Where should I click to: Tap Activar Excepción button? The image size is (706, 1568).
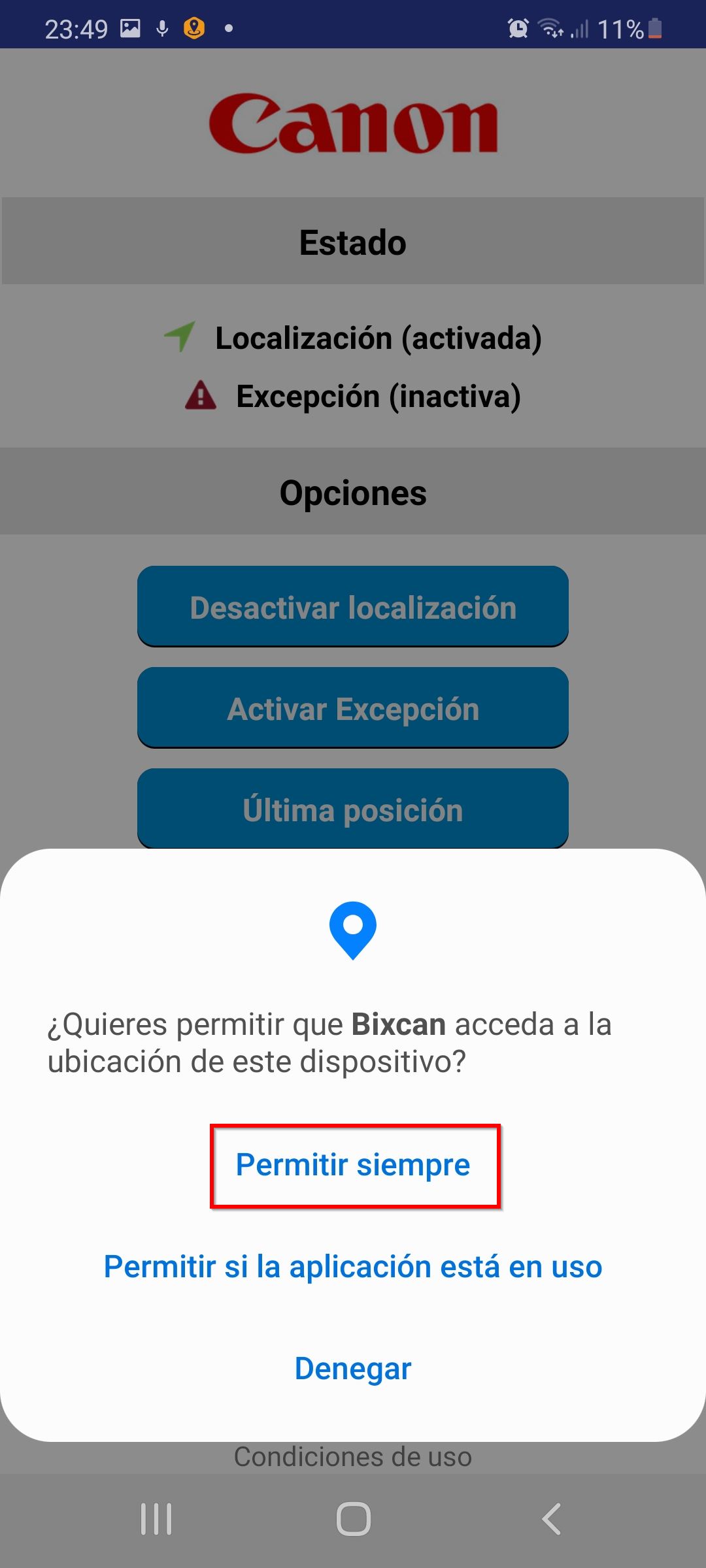point(353,708)
